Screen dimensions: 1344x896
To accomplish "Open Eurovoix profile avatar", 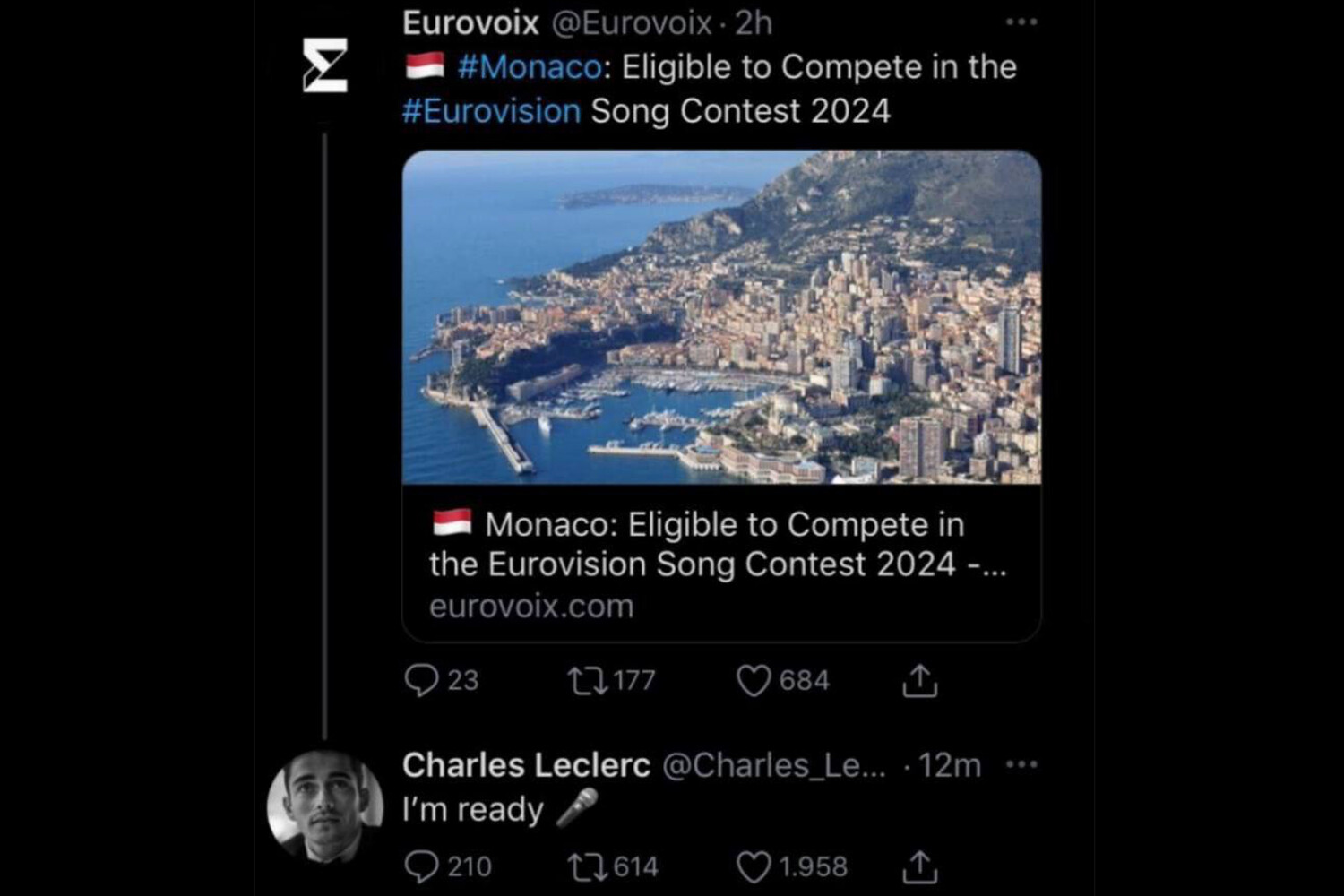I will pyautogui.click(x=324, y=65).
